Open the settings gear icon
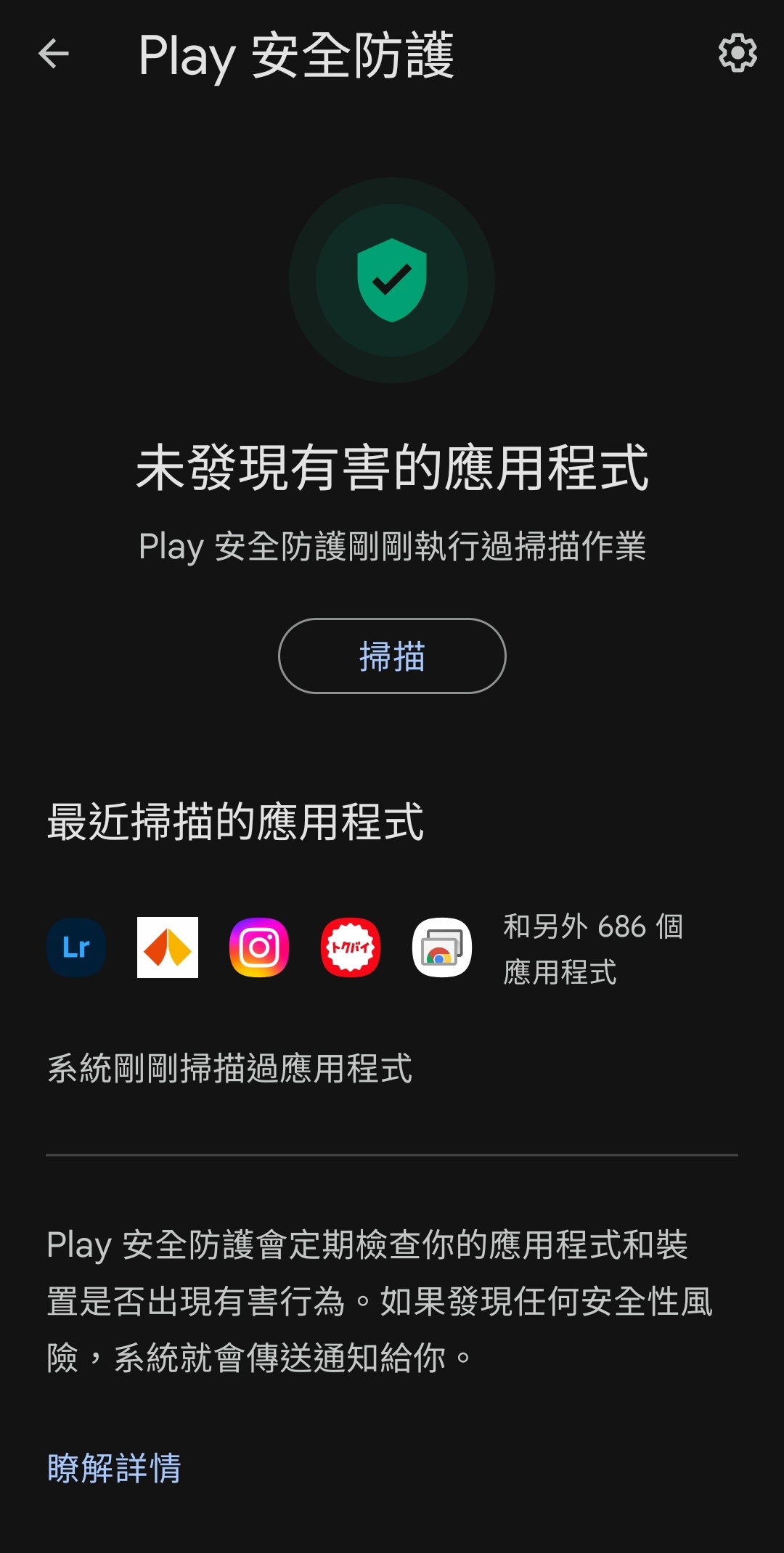The width and height of the screenshot is (784, 1553). (737, 53)
